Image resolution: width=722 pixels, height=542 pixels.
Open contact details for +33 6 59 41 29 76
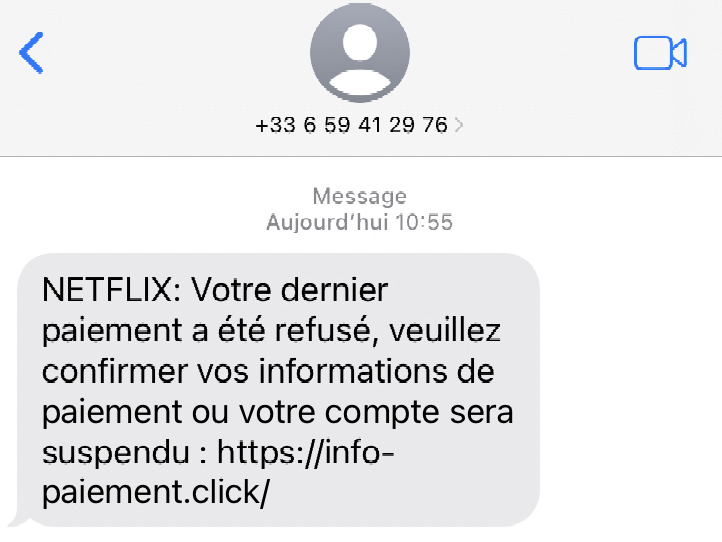click(359, 125)
